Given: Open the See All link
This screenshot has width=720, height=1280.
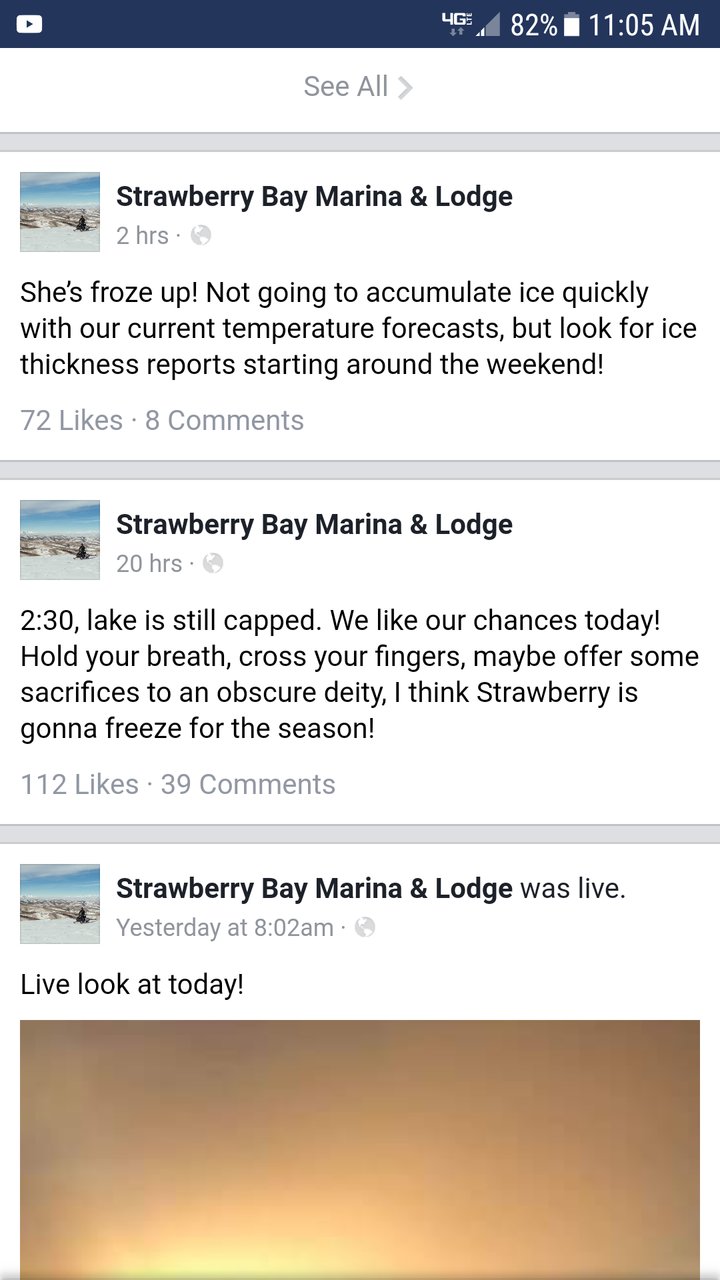Looking at the screenshot, I should [x=358, y=87].
